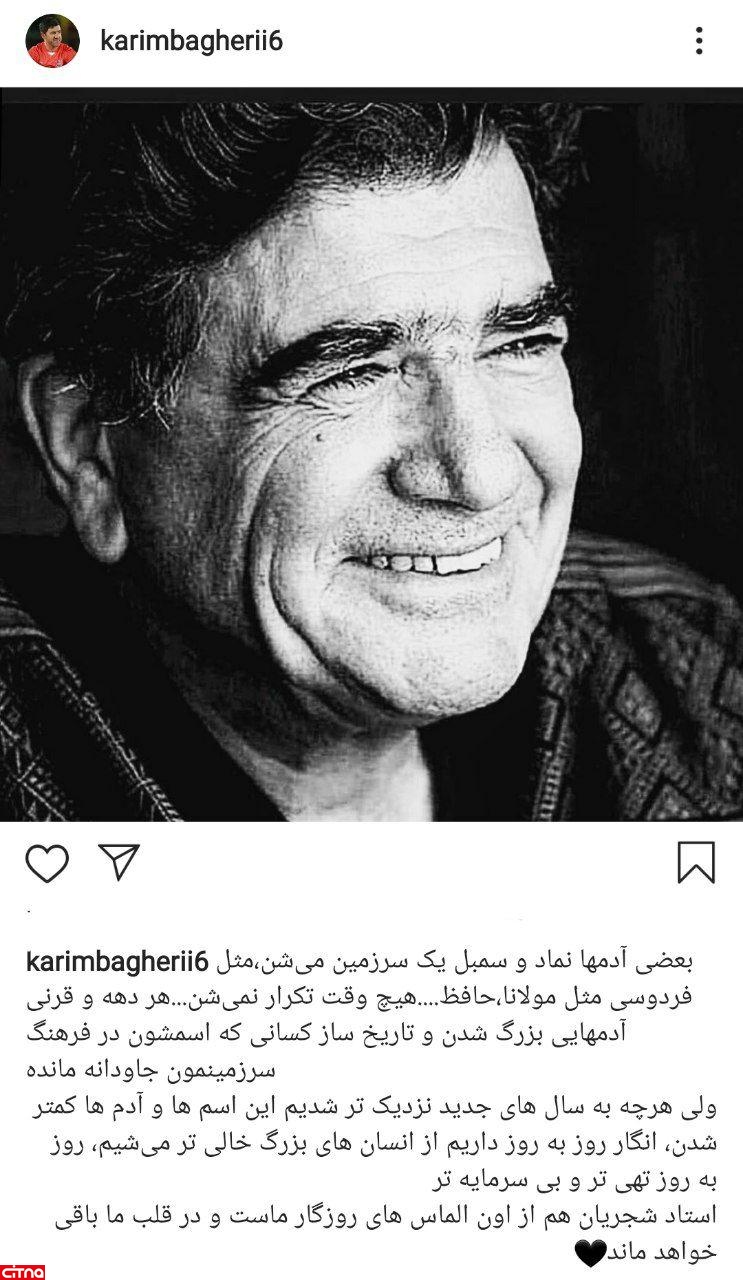The image size is (743, 1280).
Task: Bookmark this post
Action: pyautogui.click(x=696, y=863)
